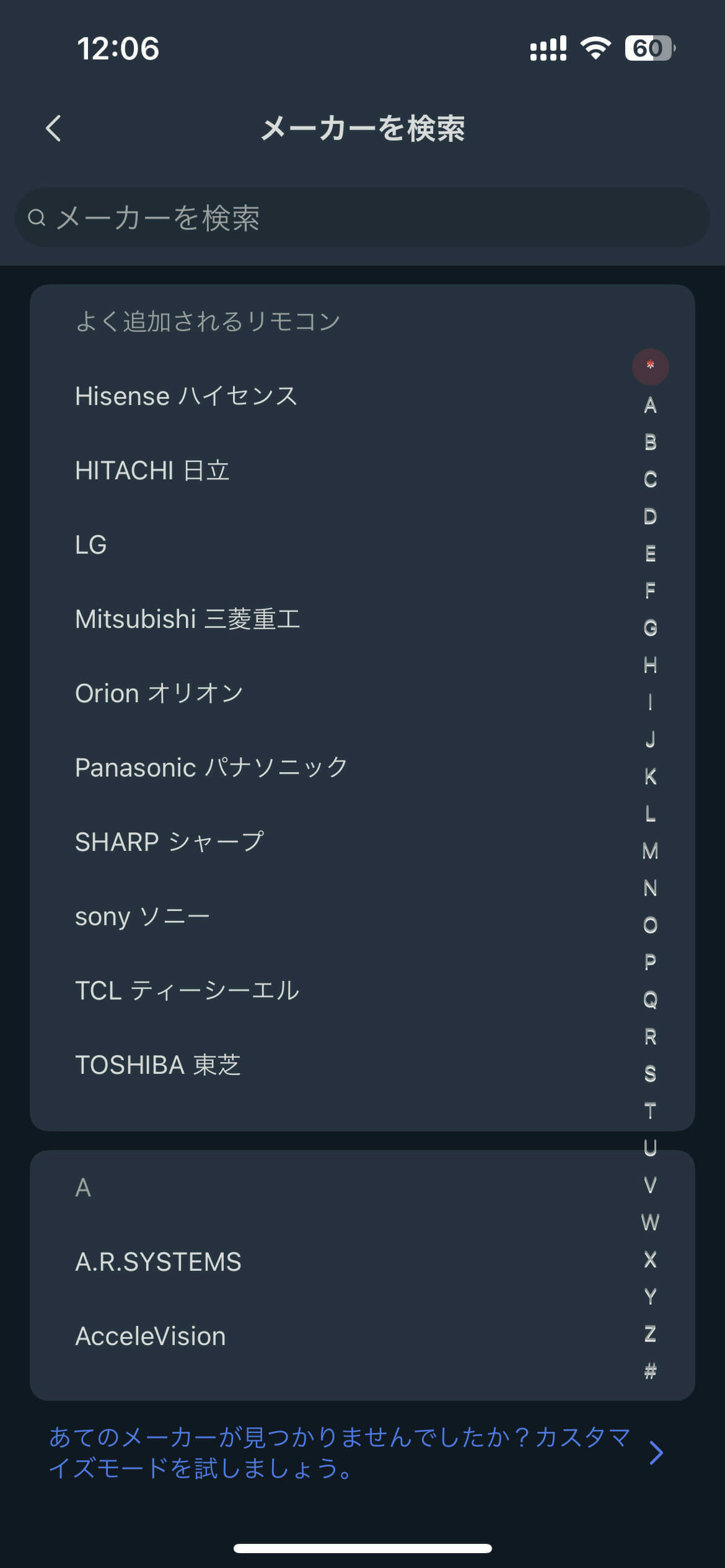The width and height of the screenshot is (725, 1568).
Task: Tap the メーカーを検索 search field
Action: click(x=362, y=217)
